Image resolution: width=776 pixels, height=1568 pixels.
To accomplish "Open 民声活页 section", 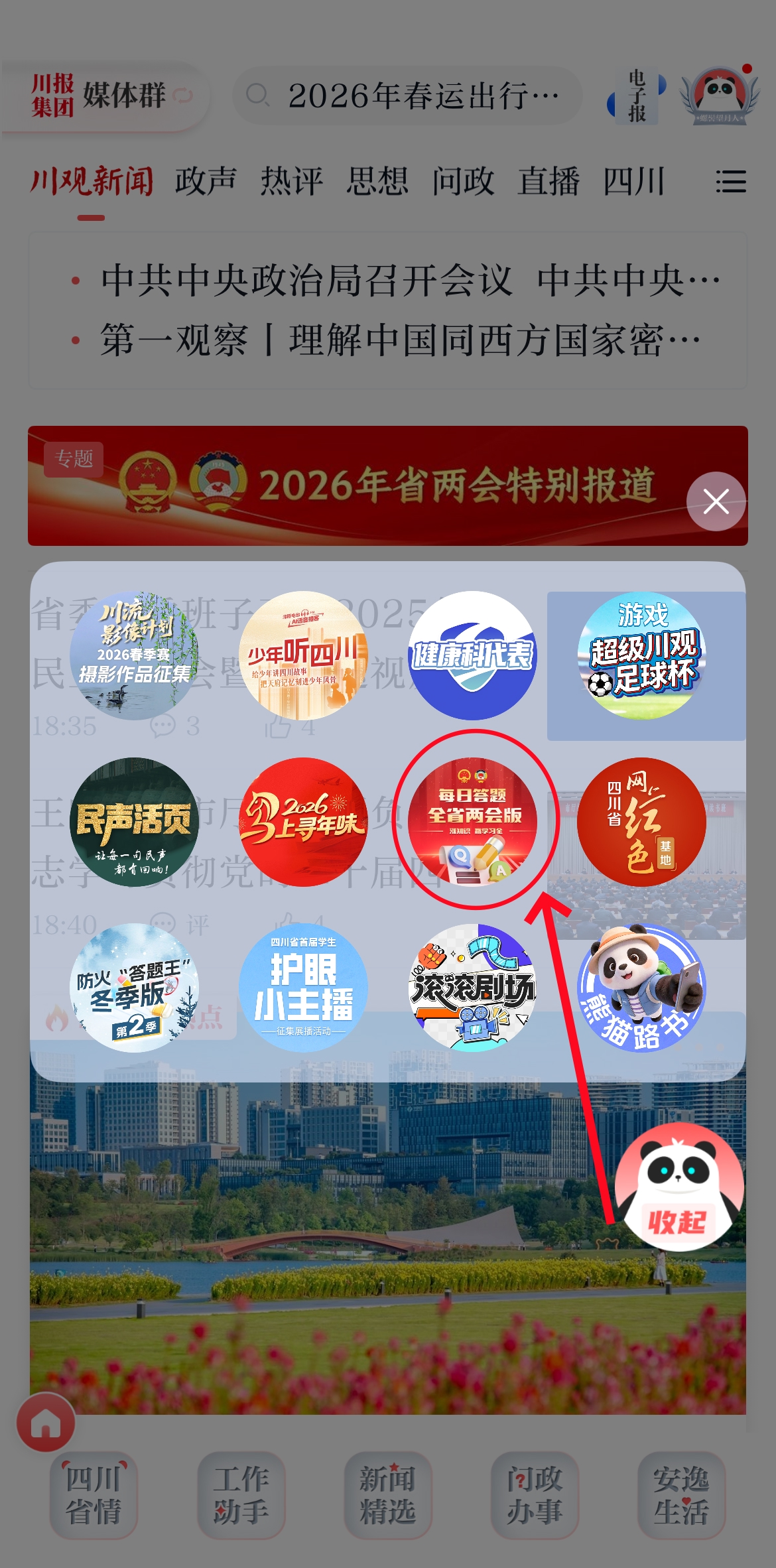I will click(134, 822).
